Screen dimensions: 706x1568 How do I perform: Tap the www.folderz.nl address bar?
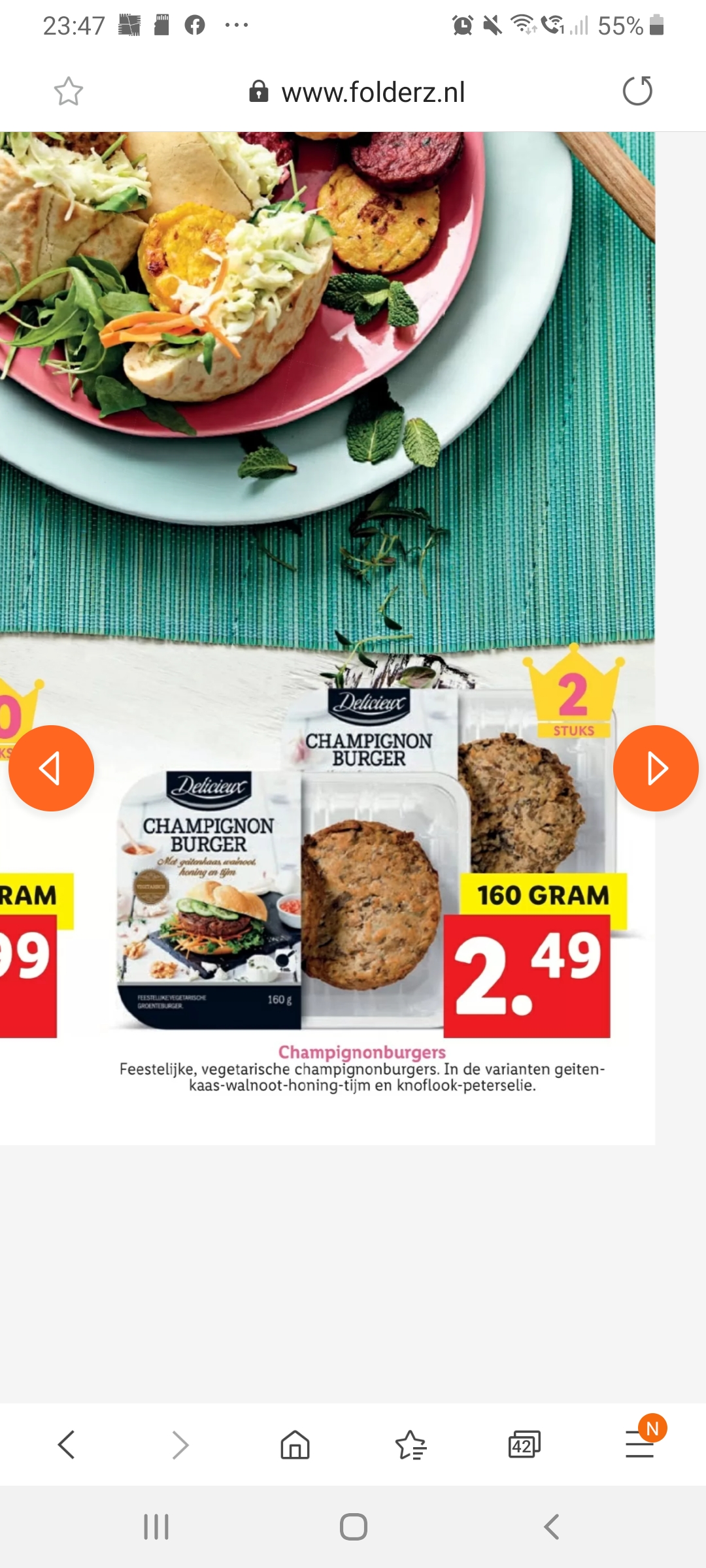point(357,92)
